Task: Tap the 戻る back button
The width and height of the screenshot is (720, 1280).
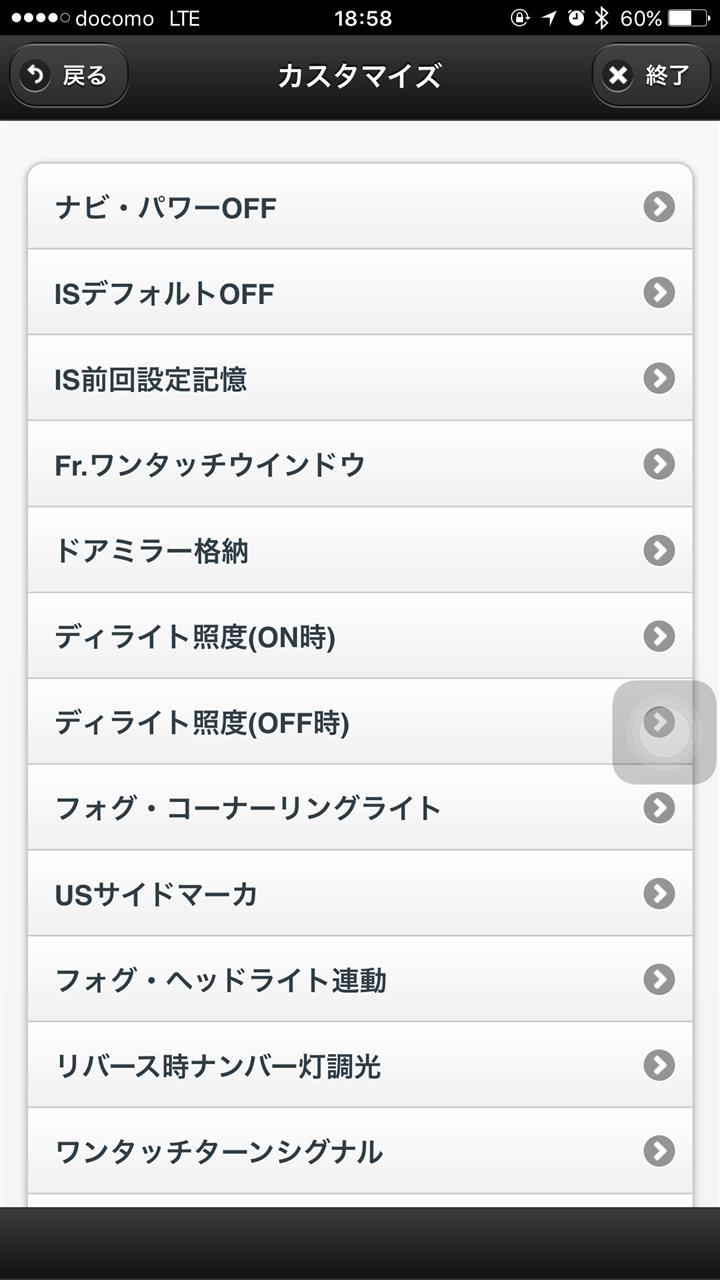Action: click(x=69, y=76)
